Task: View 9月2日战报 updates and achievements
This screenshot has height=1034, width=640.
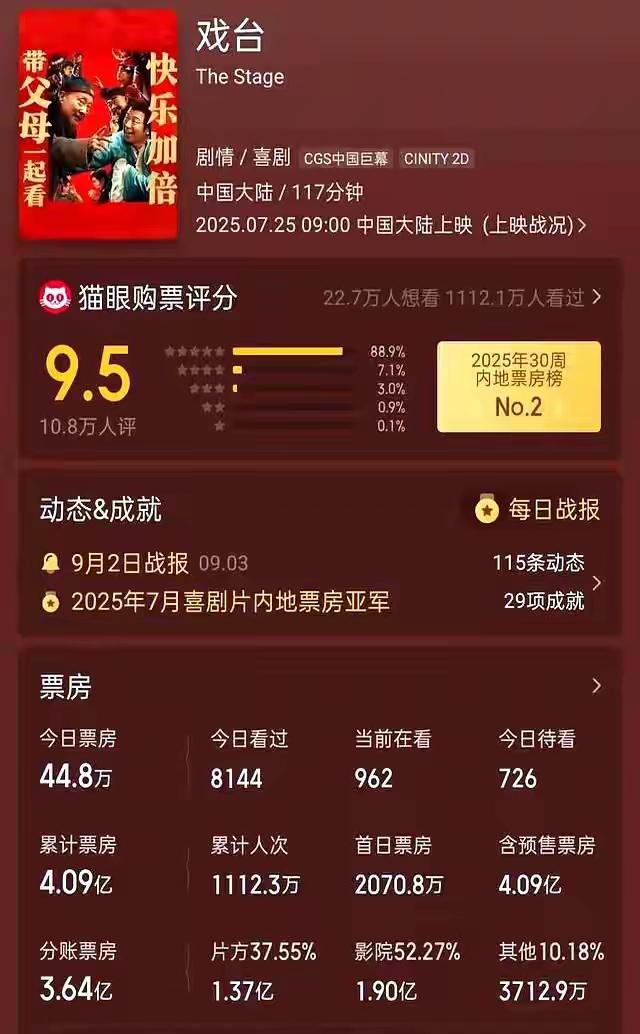Action: 130,563
